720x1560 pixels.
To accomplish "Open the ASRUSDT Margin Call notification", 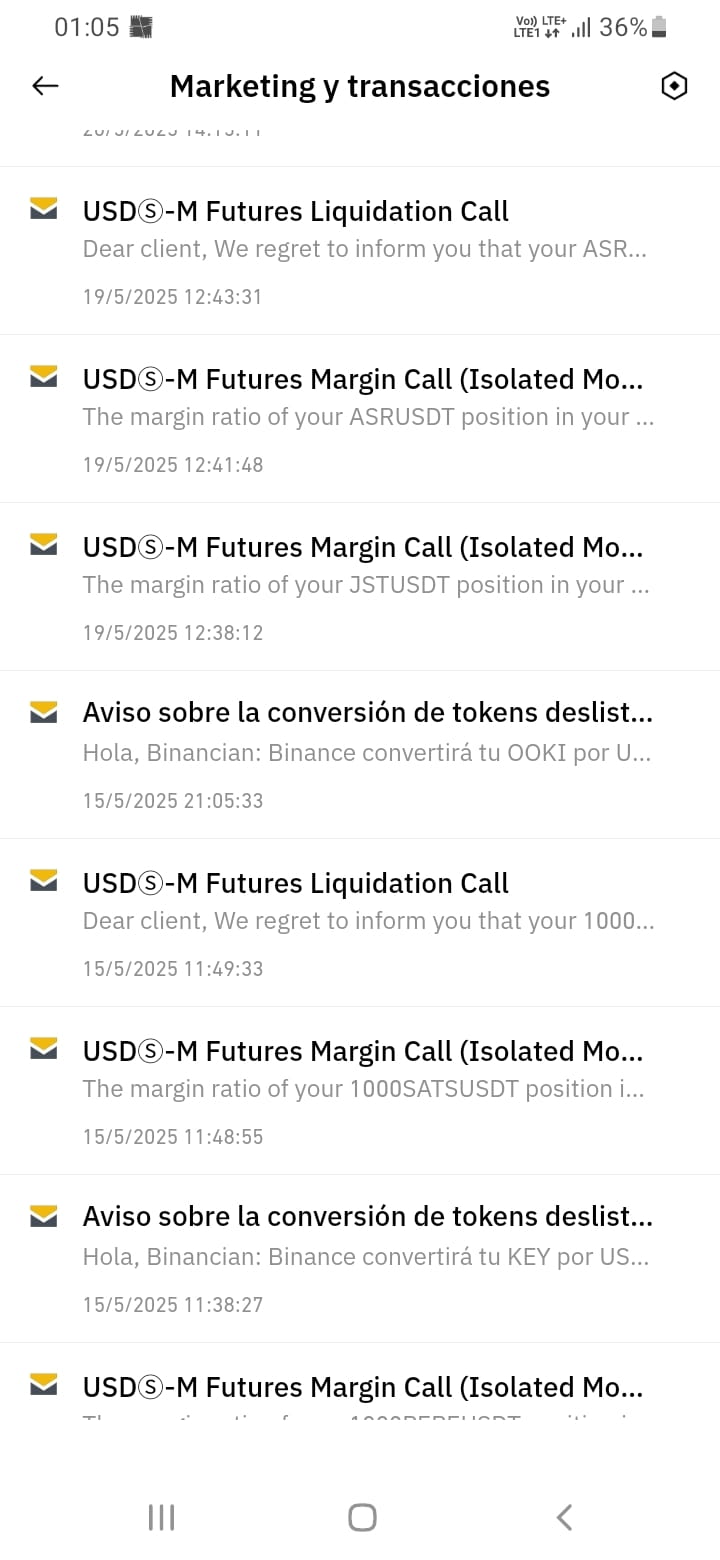I will [x=360, y=419].
